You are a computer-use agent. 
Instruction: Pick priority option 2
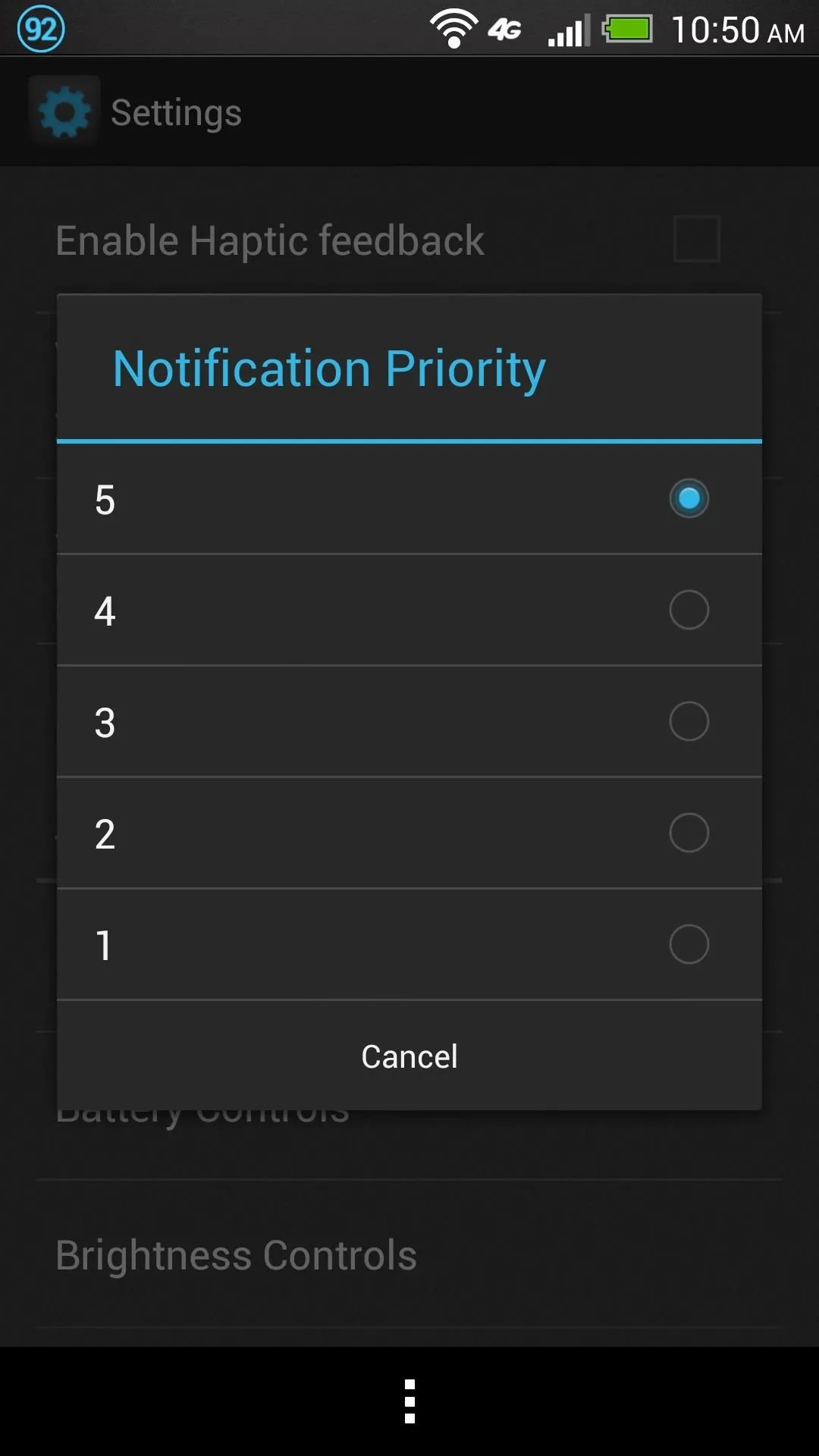point(409,833)
